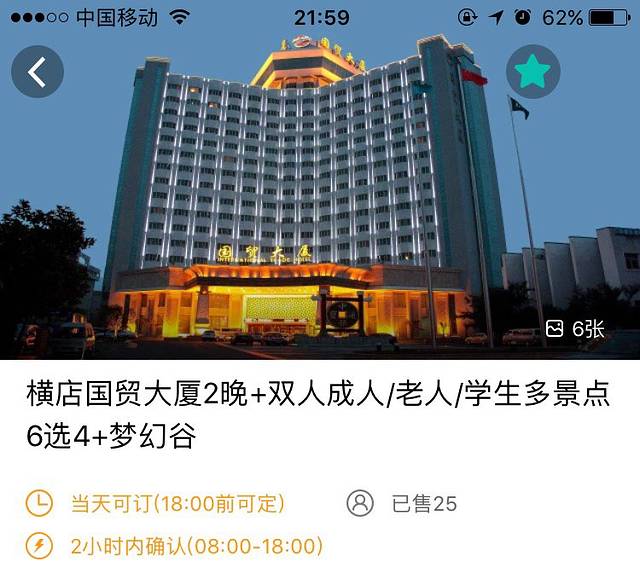Go back using the arrow button
Image resolution: width=640 pixels, height=579 pixels.
pyautogui.click(x=37, y=72)
